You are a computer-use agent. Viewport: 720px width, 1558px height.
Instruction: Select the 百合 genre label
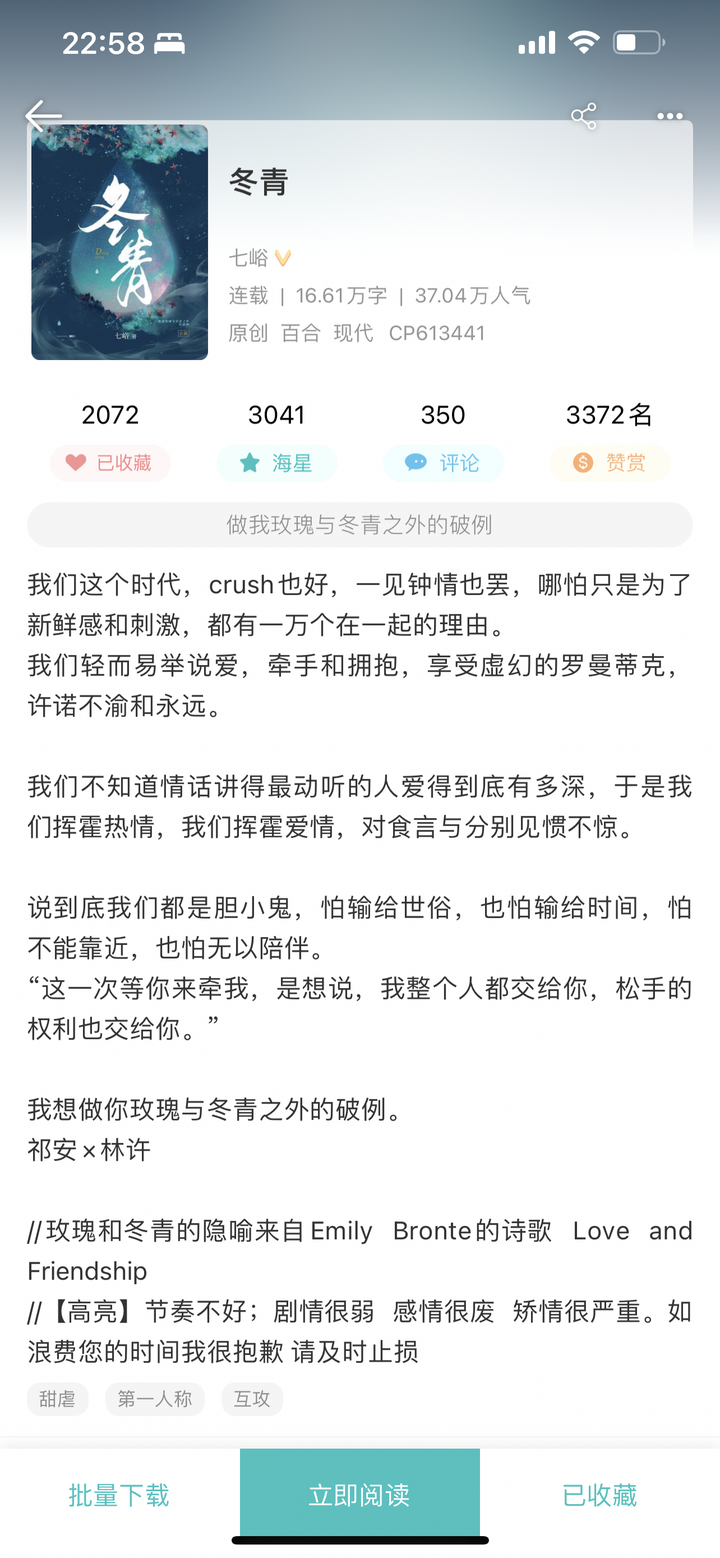[x=299, y=333]
